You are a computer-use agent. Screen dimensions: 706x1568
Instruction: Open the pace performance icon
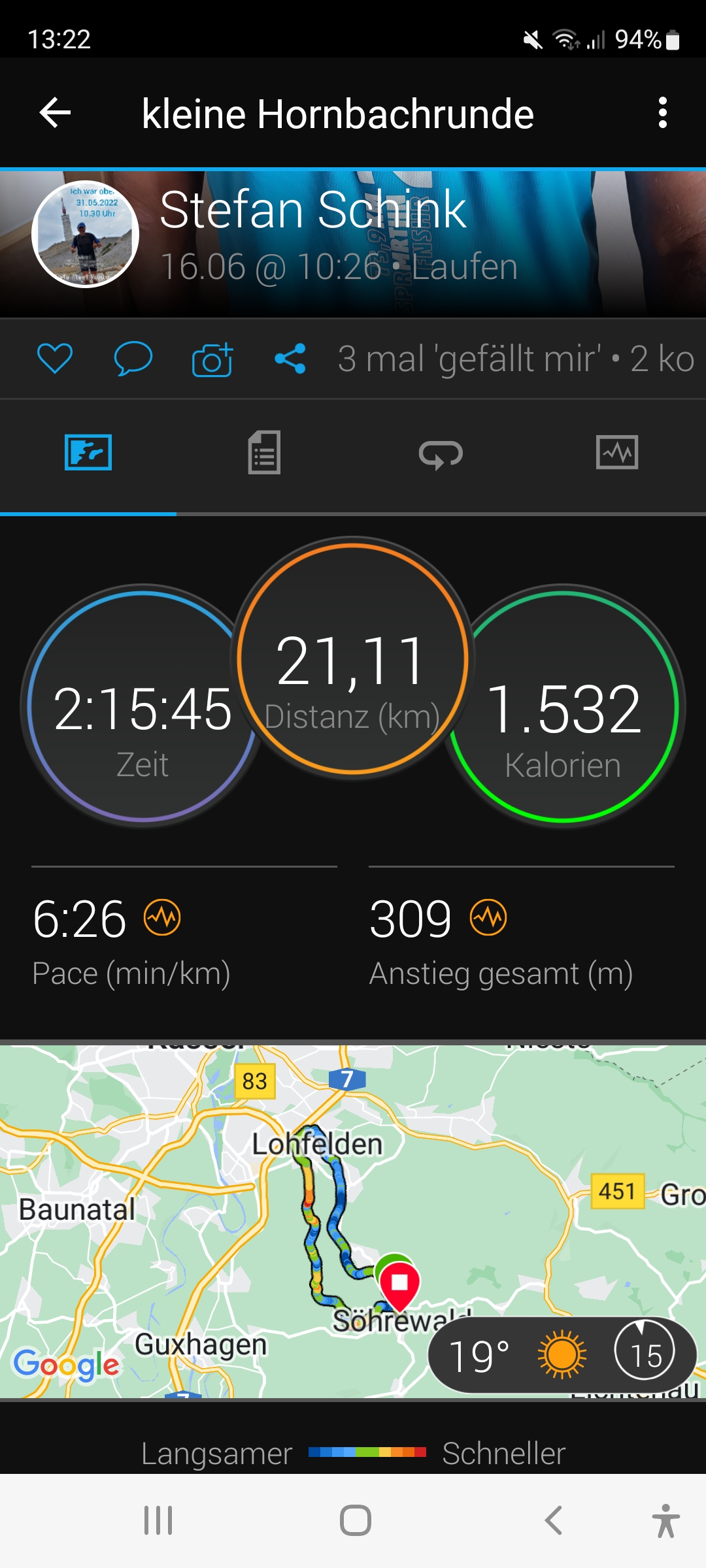[162, 917]
